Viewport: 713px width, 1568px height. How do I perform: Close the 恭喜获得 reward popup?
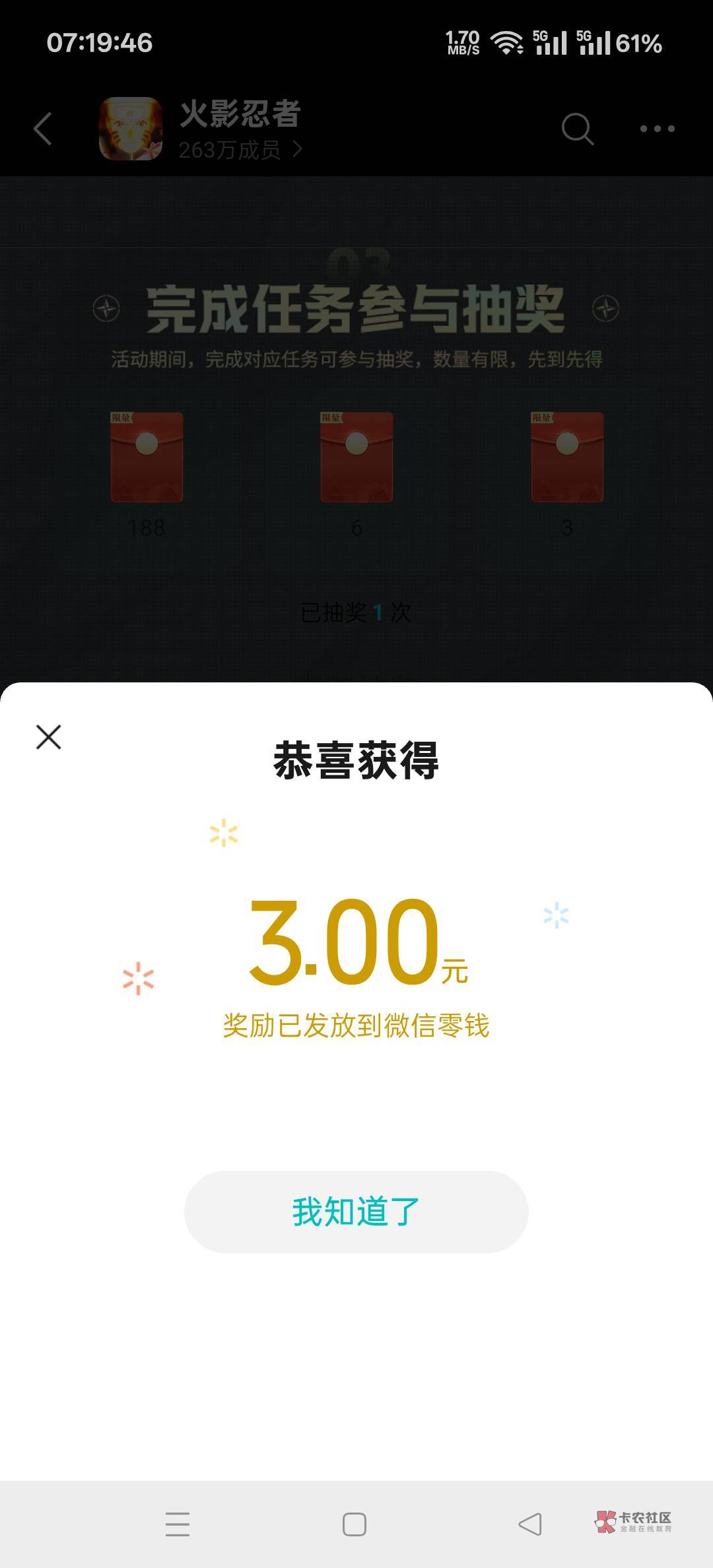click(x=48, y=737)
